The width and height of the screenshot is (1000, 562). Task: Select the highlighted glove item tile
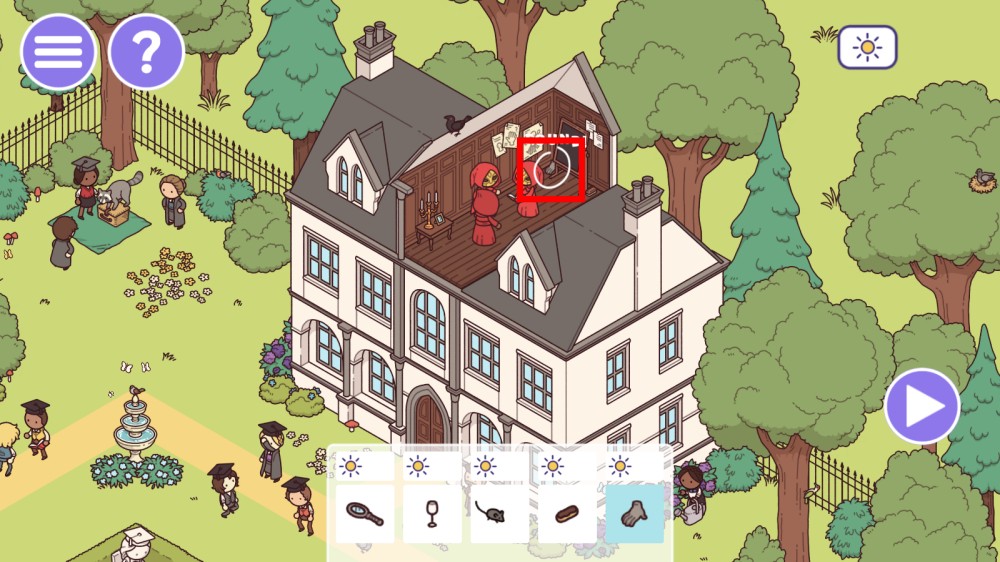point(634,513)
